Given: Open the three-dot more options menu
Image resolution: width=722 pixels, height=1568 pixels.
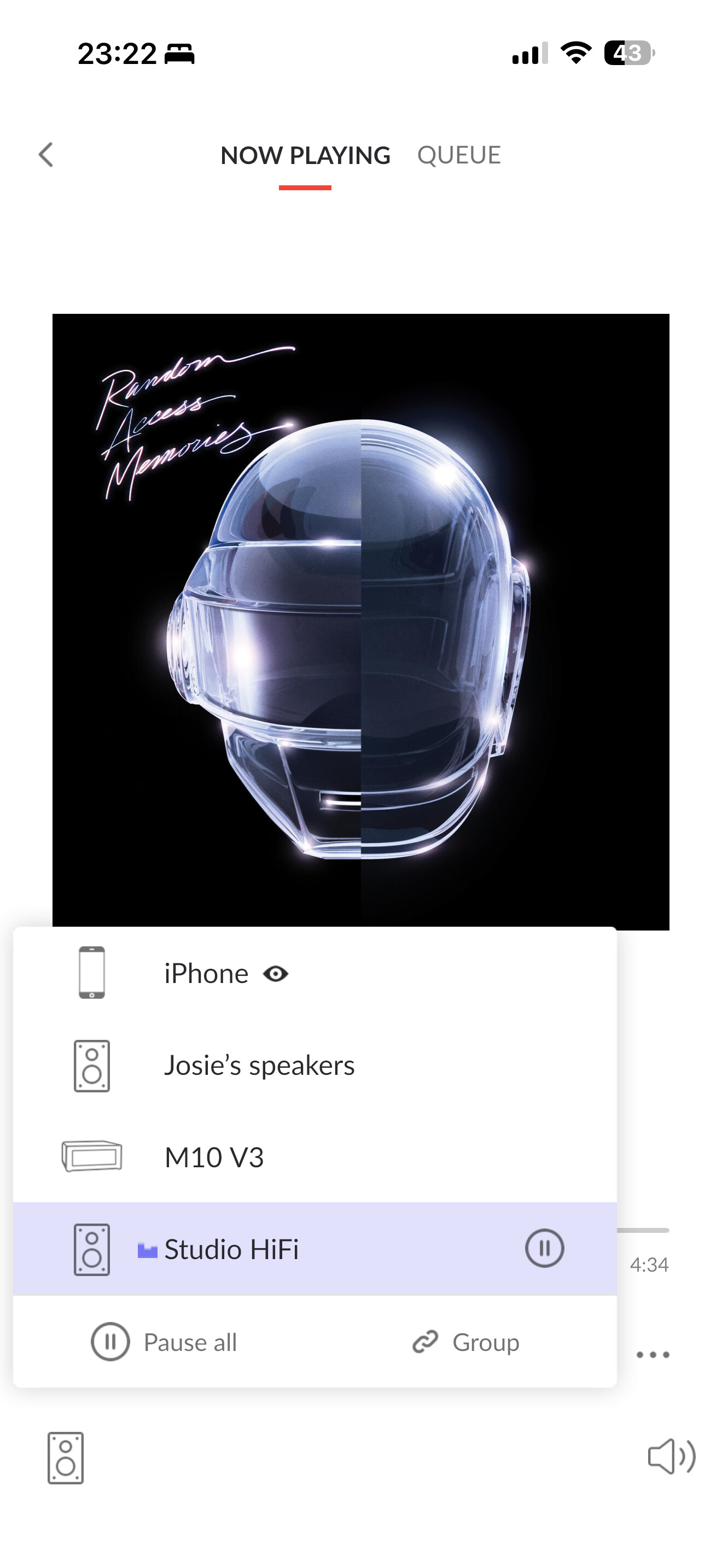Looking at the screenshot, I should click(653, 1354).
